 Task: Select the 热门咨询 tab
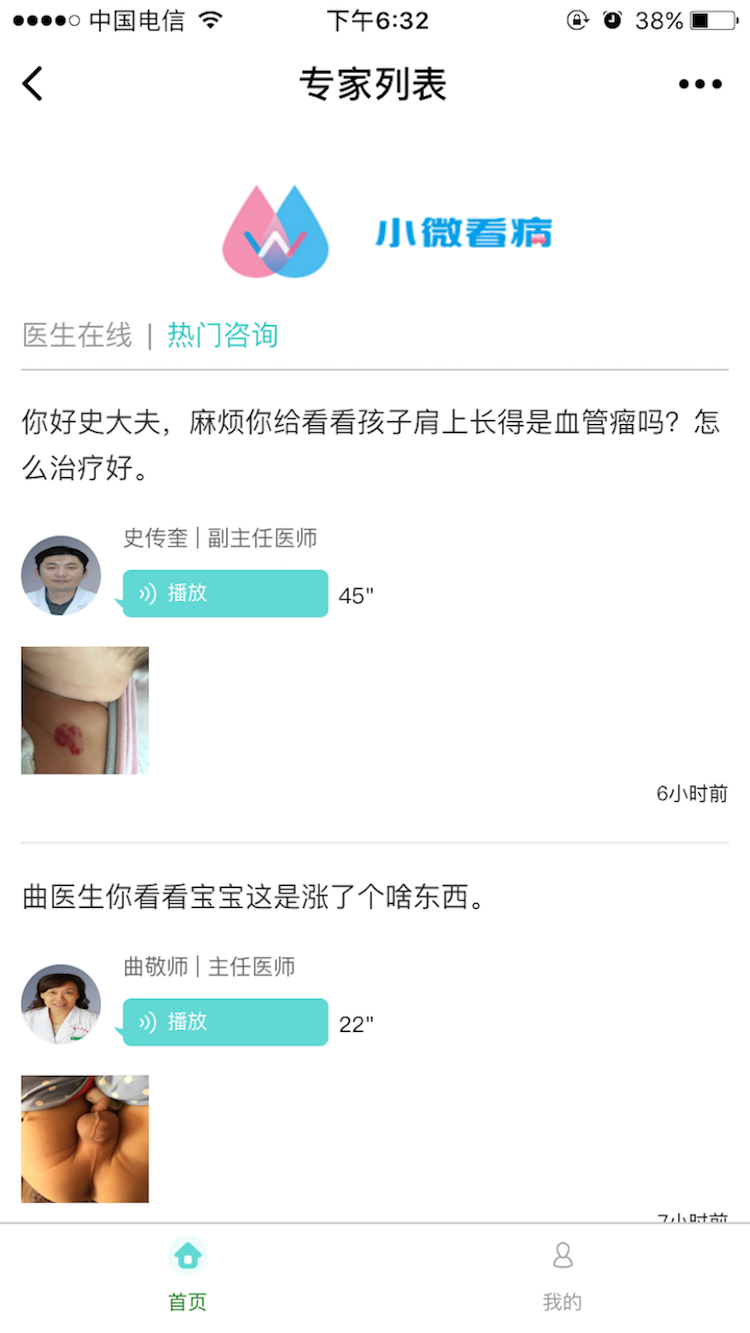(x=222, y=336)
